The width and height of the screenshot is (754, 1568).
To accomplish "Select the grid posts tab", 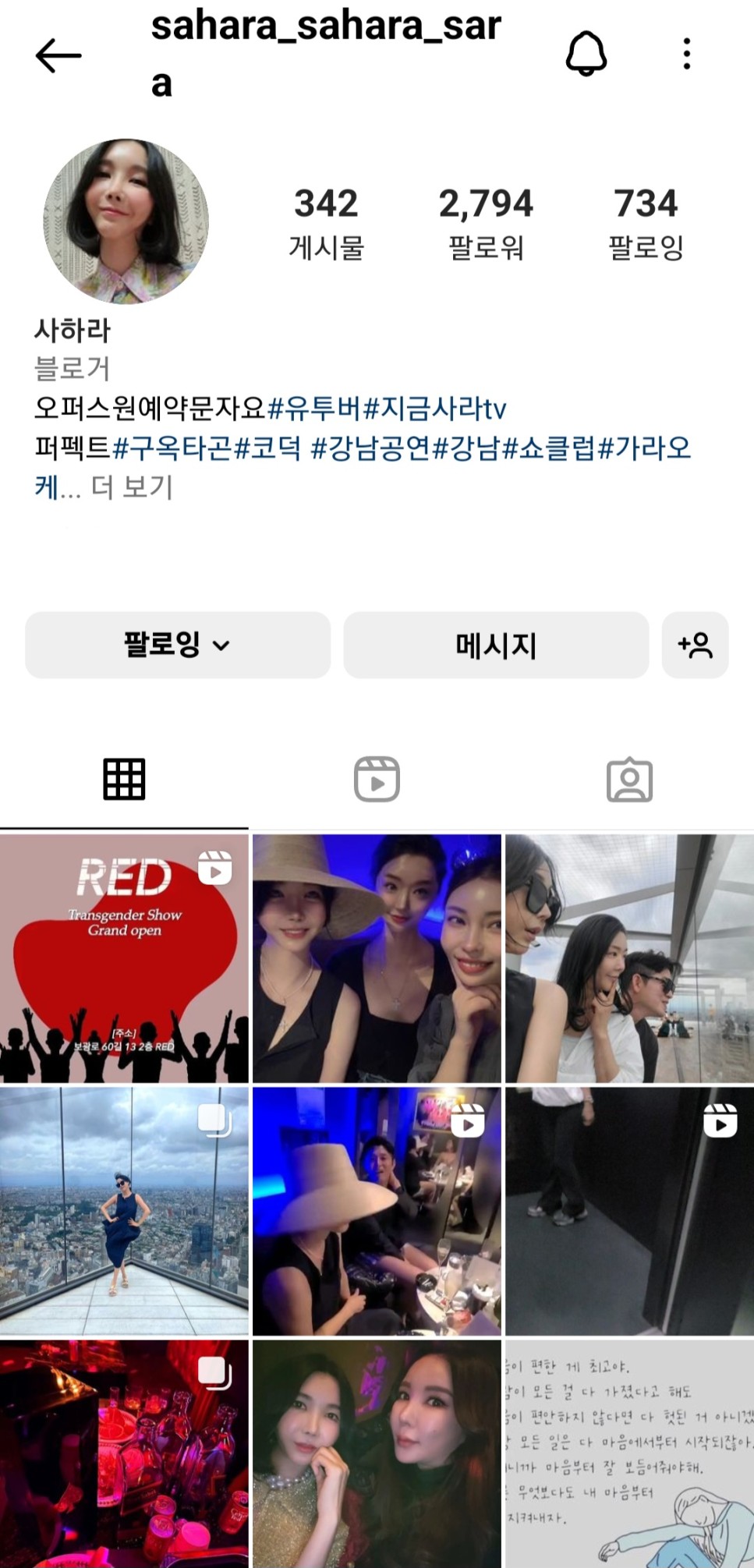I will [x=124, y=779].
